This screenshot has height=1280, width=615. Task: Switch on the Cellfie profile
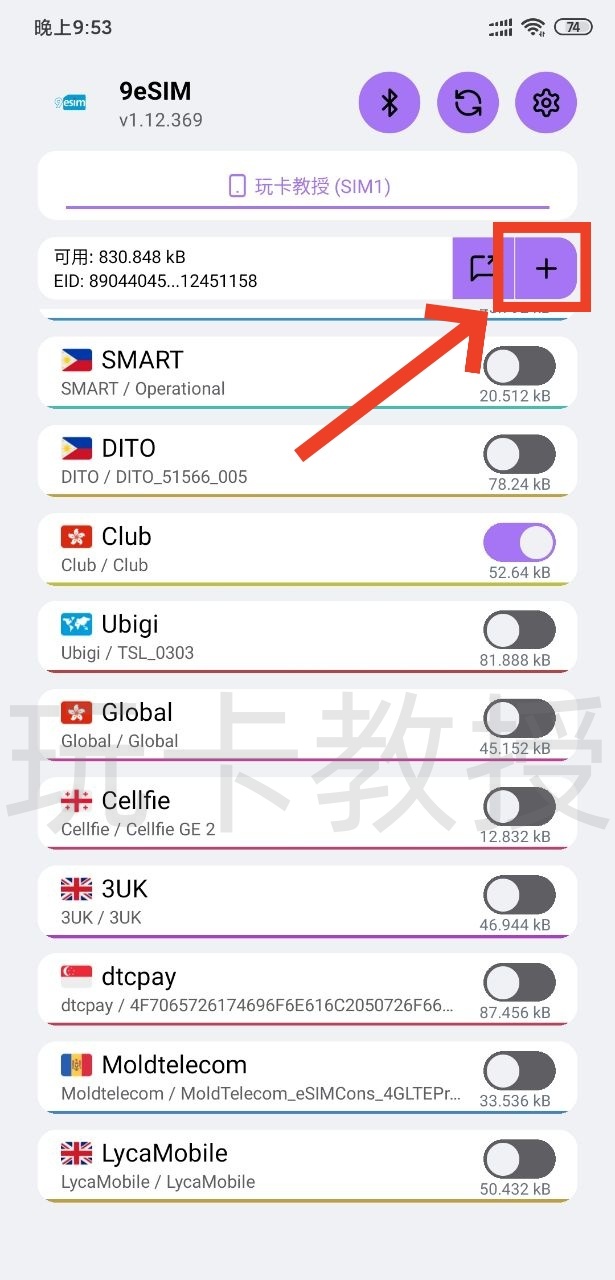[x=519, y=806]
